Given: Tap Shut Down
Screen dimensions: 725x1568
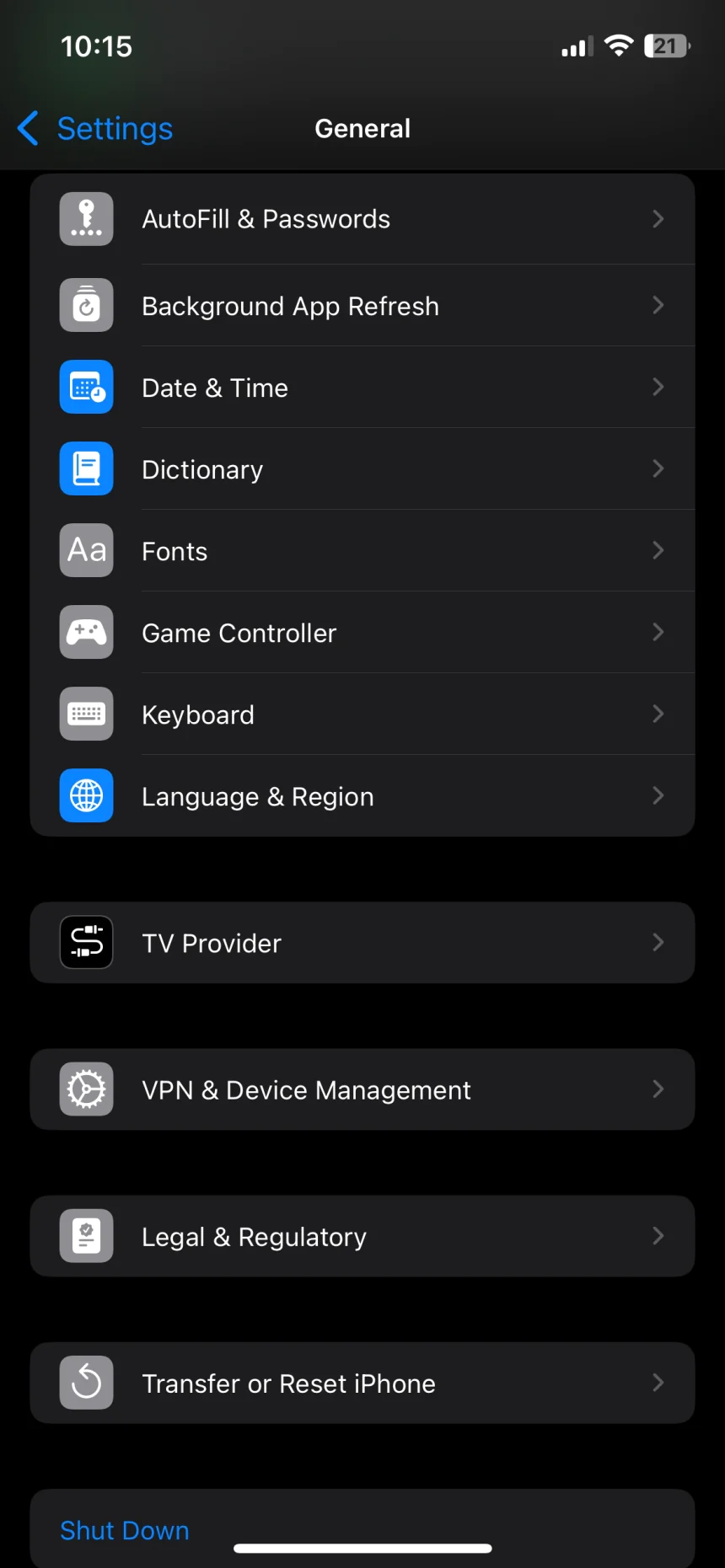Looking at the screenshot, I should click(x=125, y=1530).
